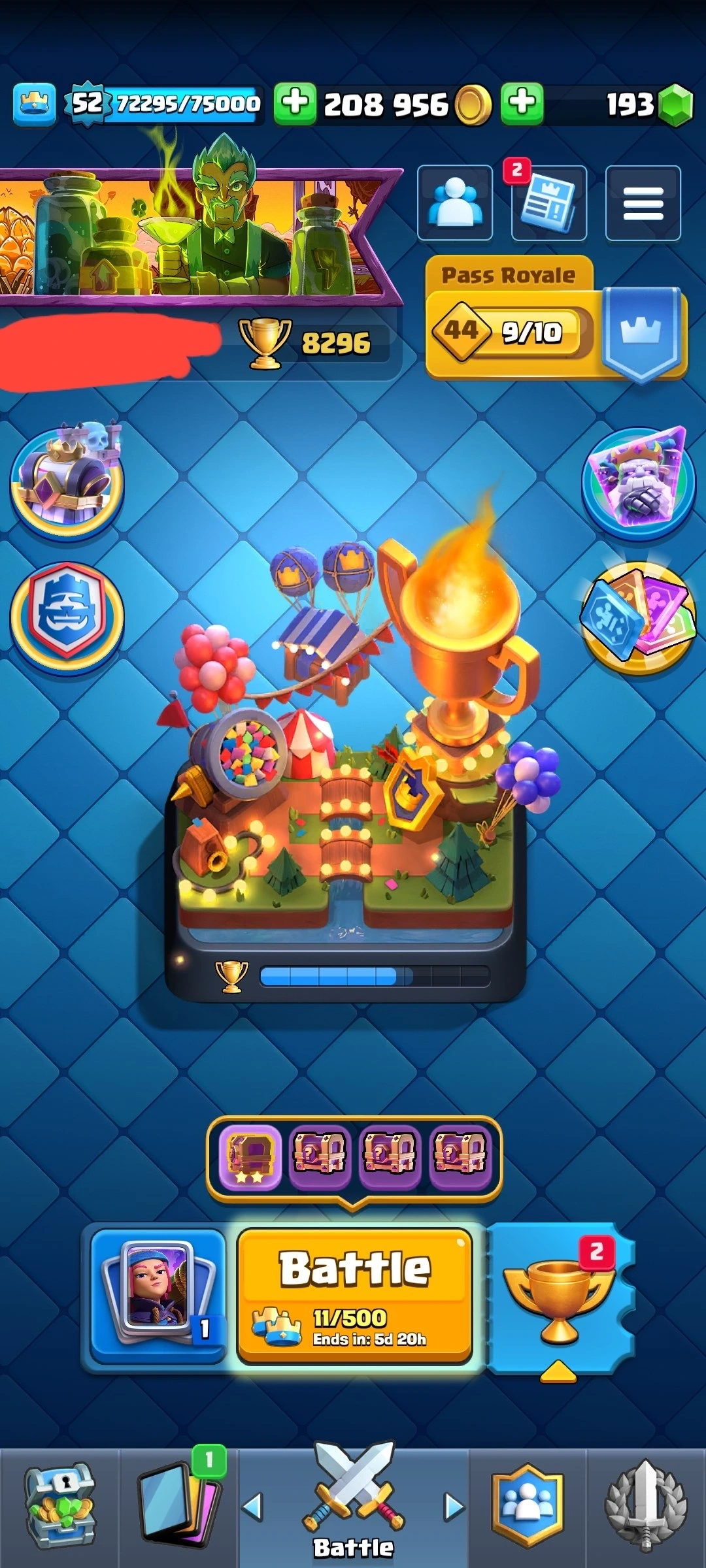Open the Clash Royale League shield badge

click(x=67, y=617)
